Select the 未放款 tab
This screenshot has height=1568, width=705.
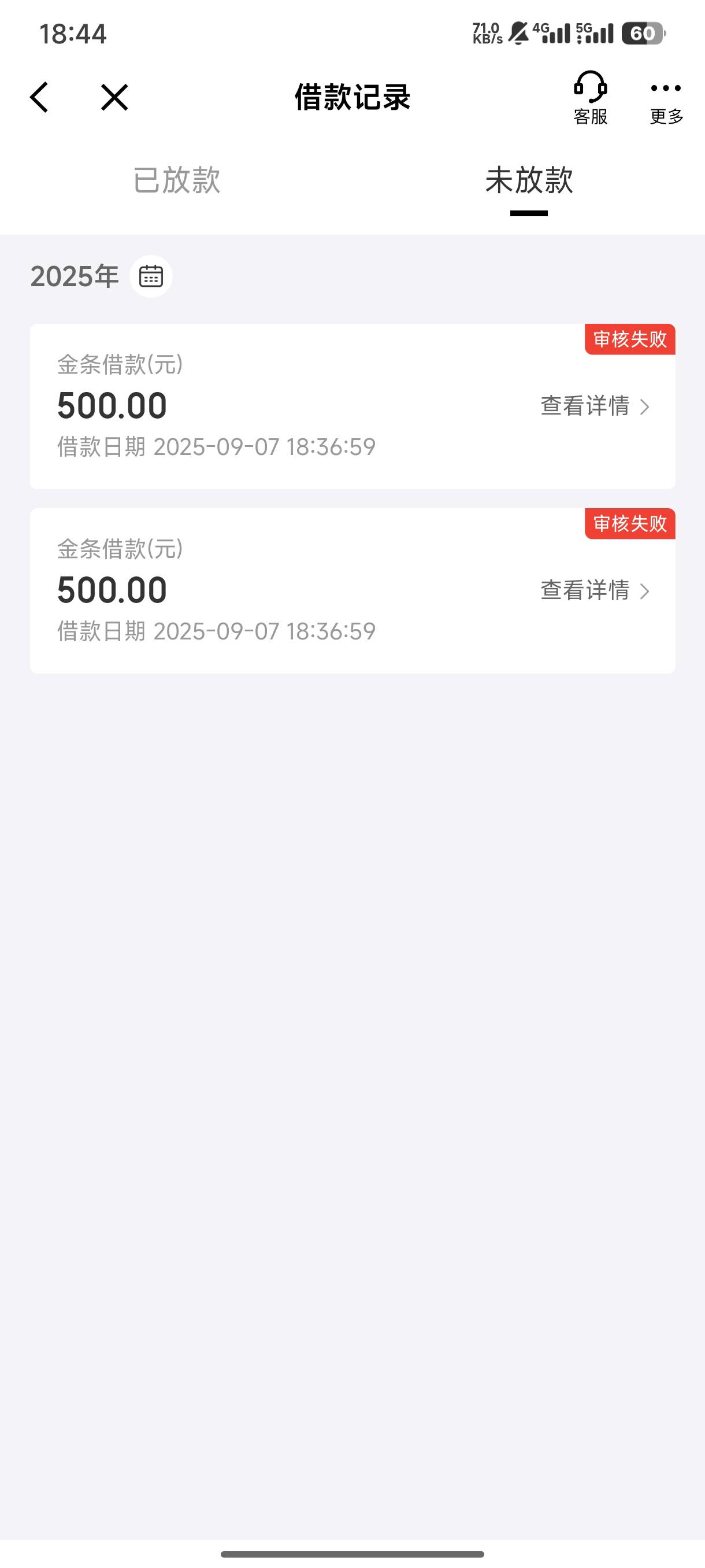pyautogui.click(x=529, y=180)
